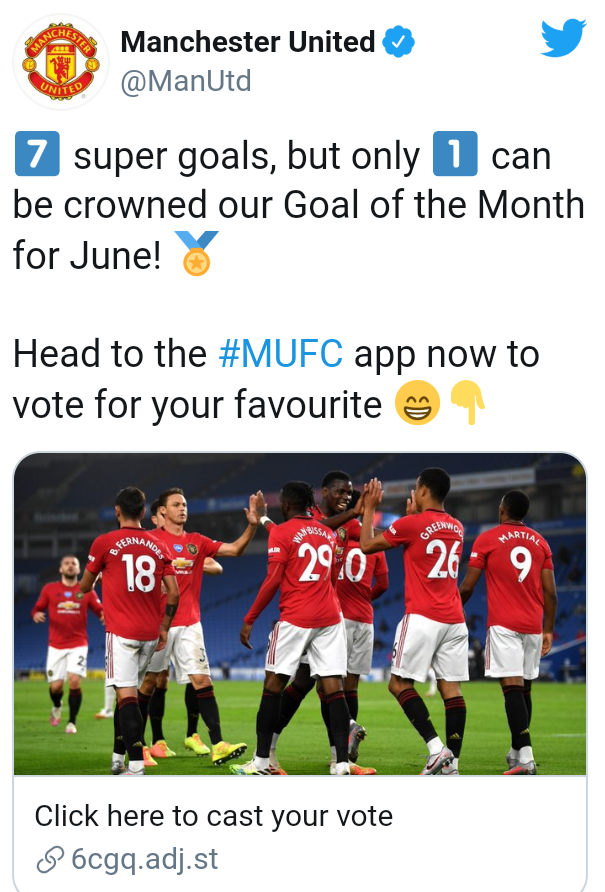
Task: Tap the Twitter bird logo
Action: (x=563, y=39)
